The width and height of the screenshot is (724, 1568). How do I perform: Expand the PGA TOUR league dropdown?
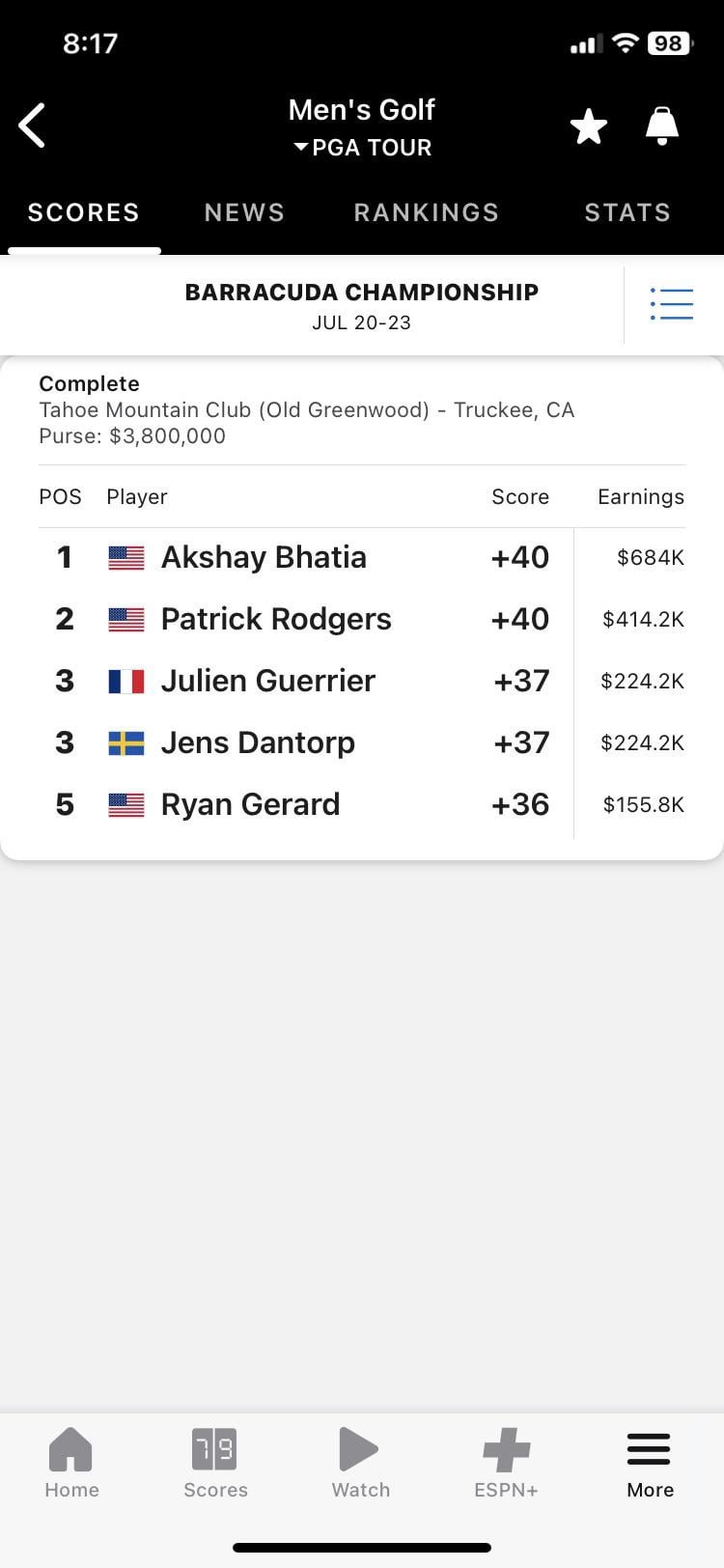[x=362, y=148]
